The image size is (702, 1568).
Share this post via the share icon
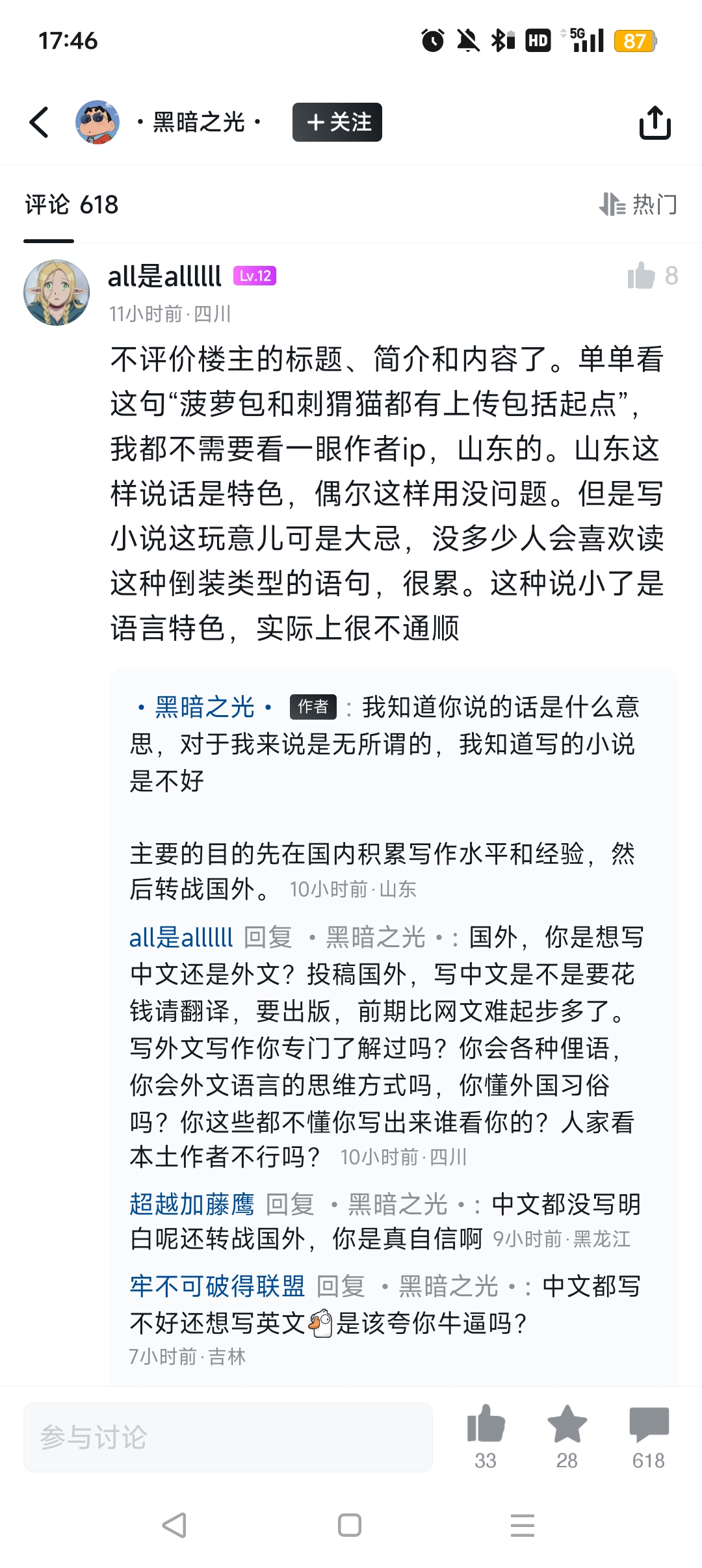[655, 122]
